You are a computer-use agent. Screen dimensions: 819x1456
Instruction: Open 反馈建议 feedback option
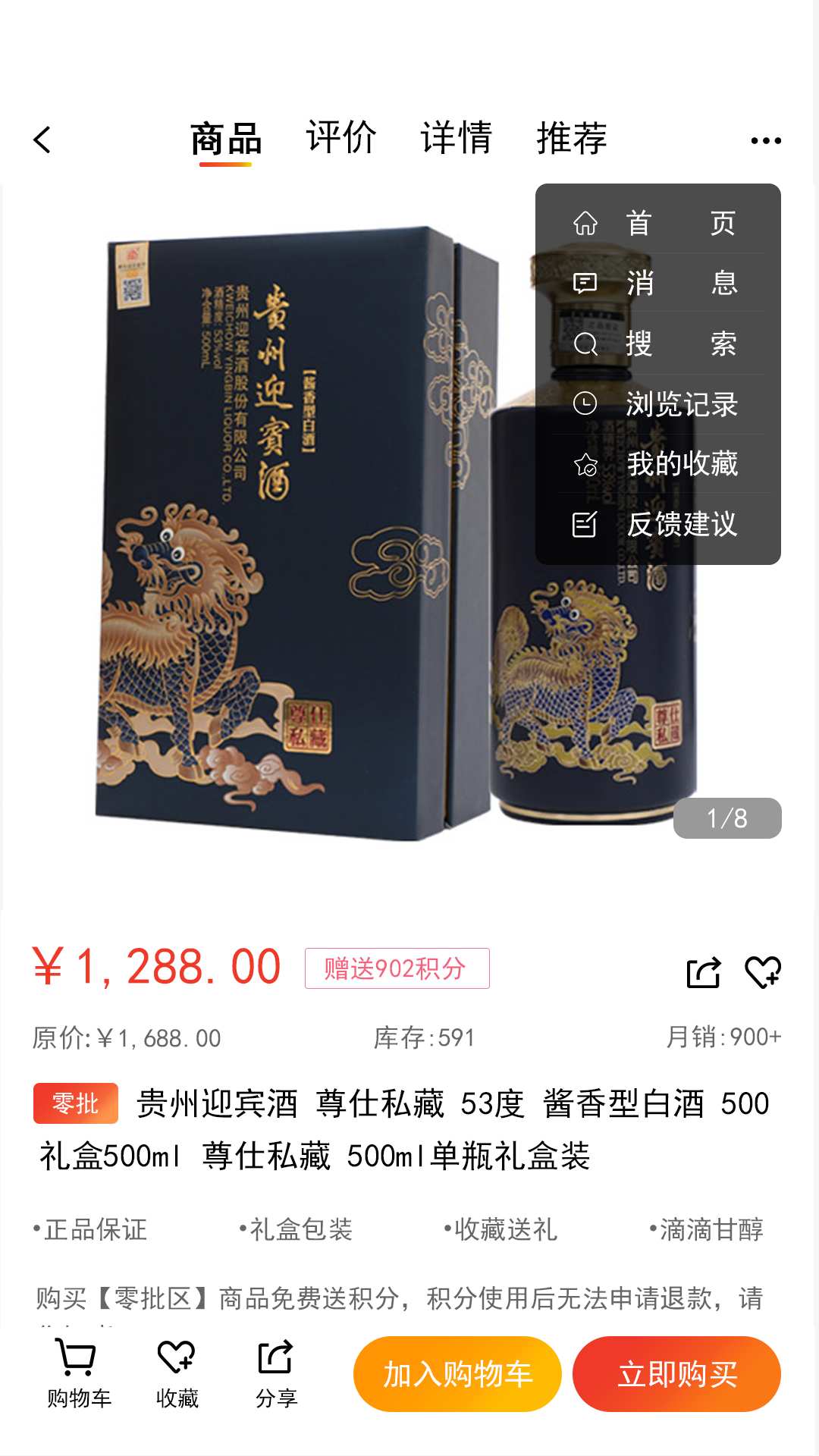tap(657, 524)
